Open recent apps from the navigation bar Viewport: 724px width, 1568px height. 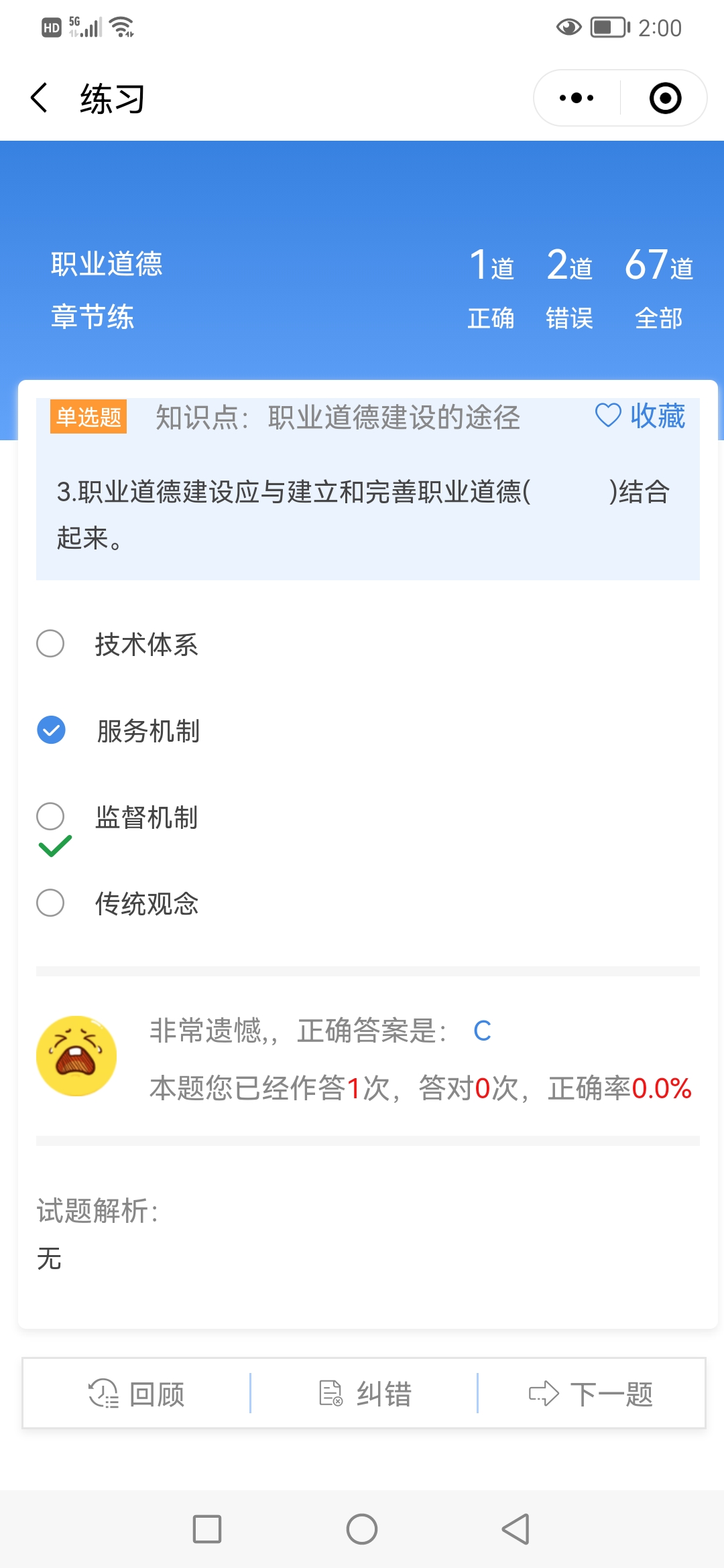[x=207, y=1529]
